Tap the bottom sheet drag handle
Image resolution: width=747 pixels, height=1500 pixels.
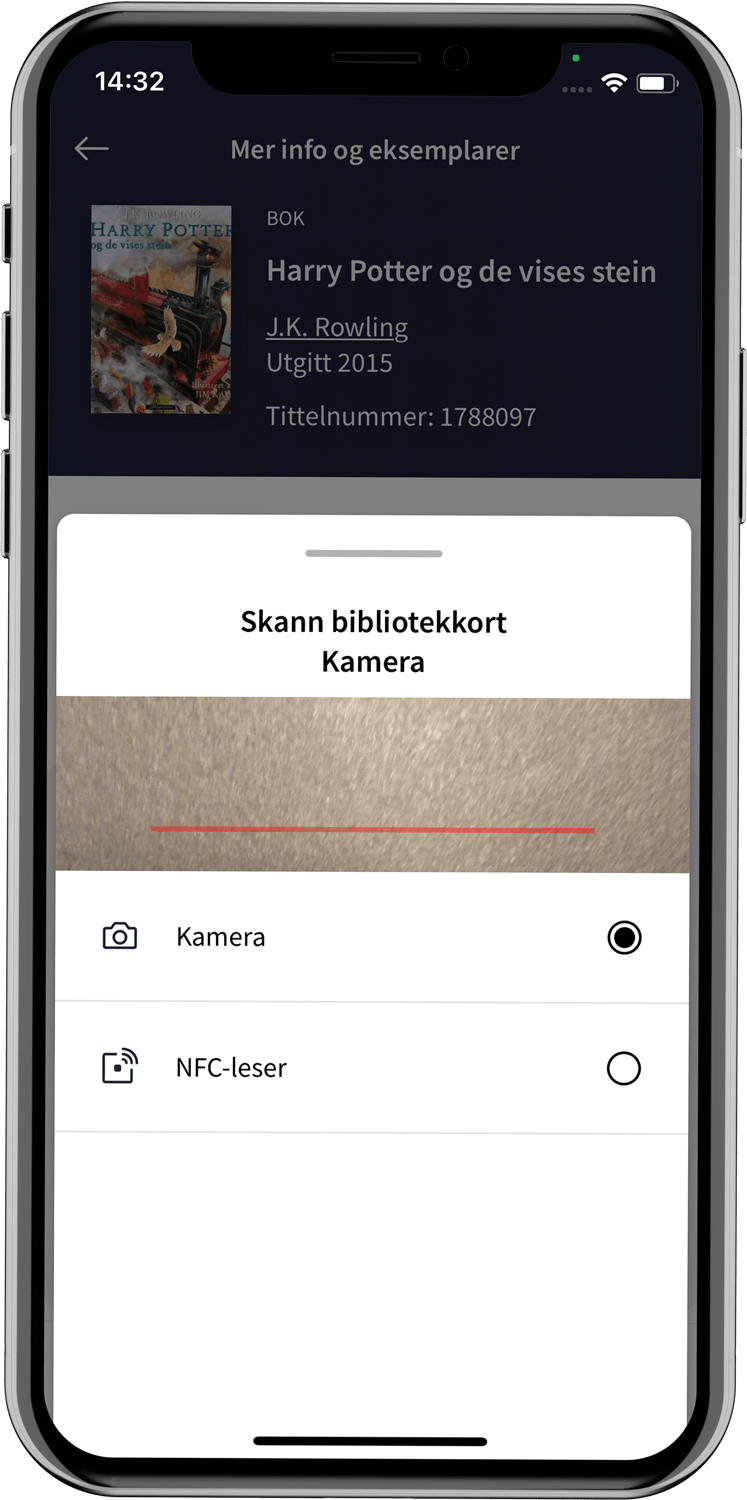373,553
